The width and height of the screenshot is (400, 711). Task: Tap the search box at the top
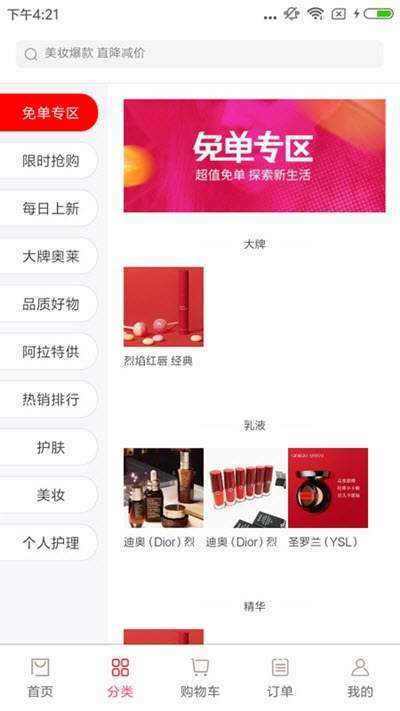[200, 54]
